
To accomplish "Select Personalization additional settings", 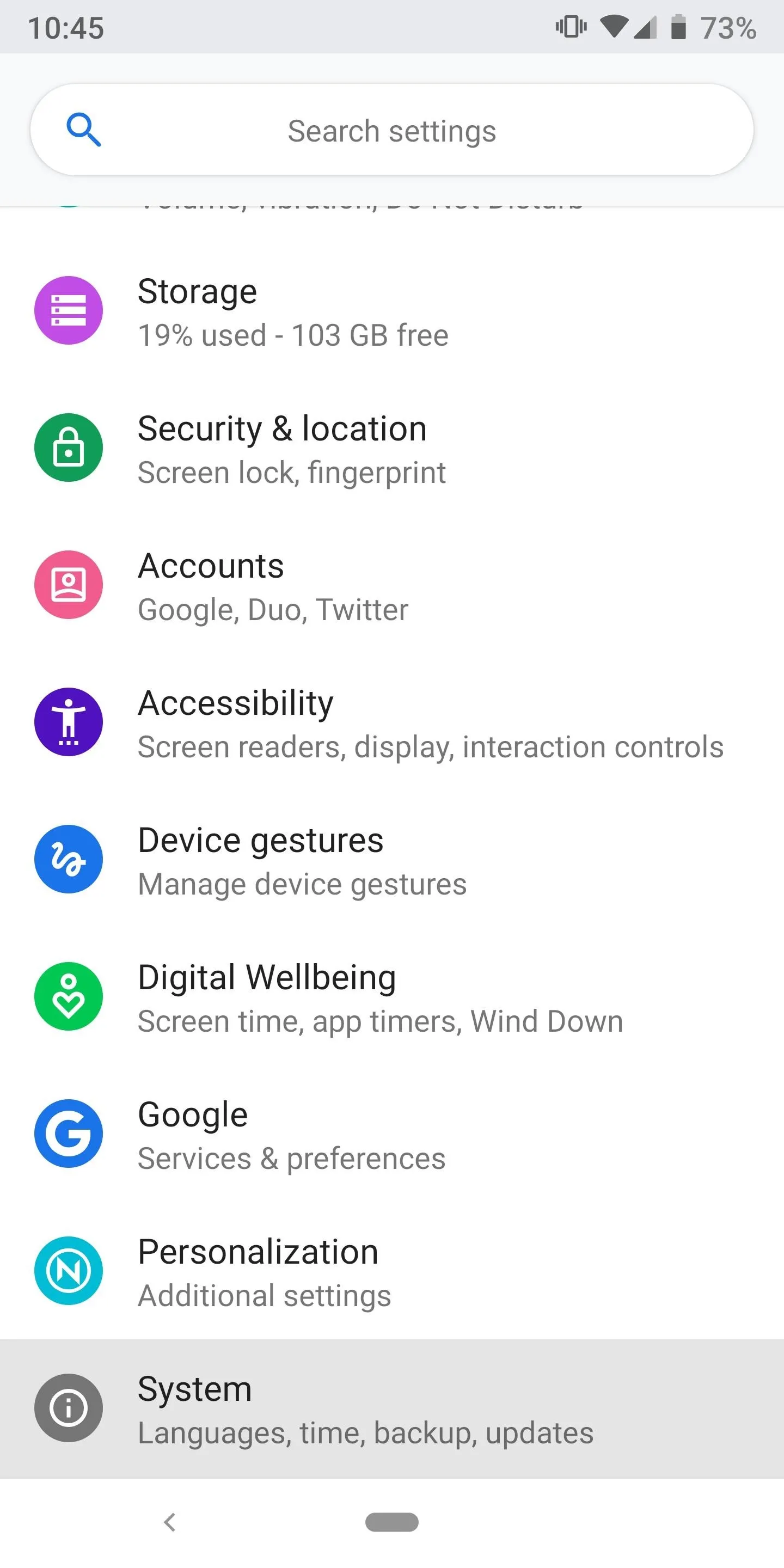I will point(392,1271).
